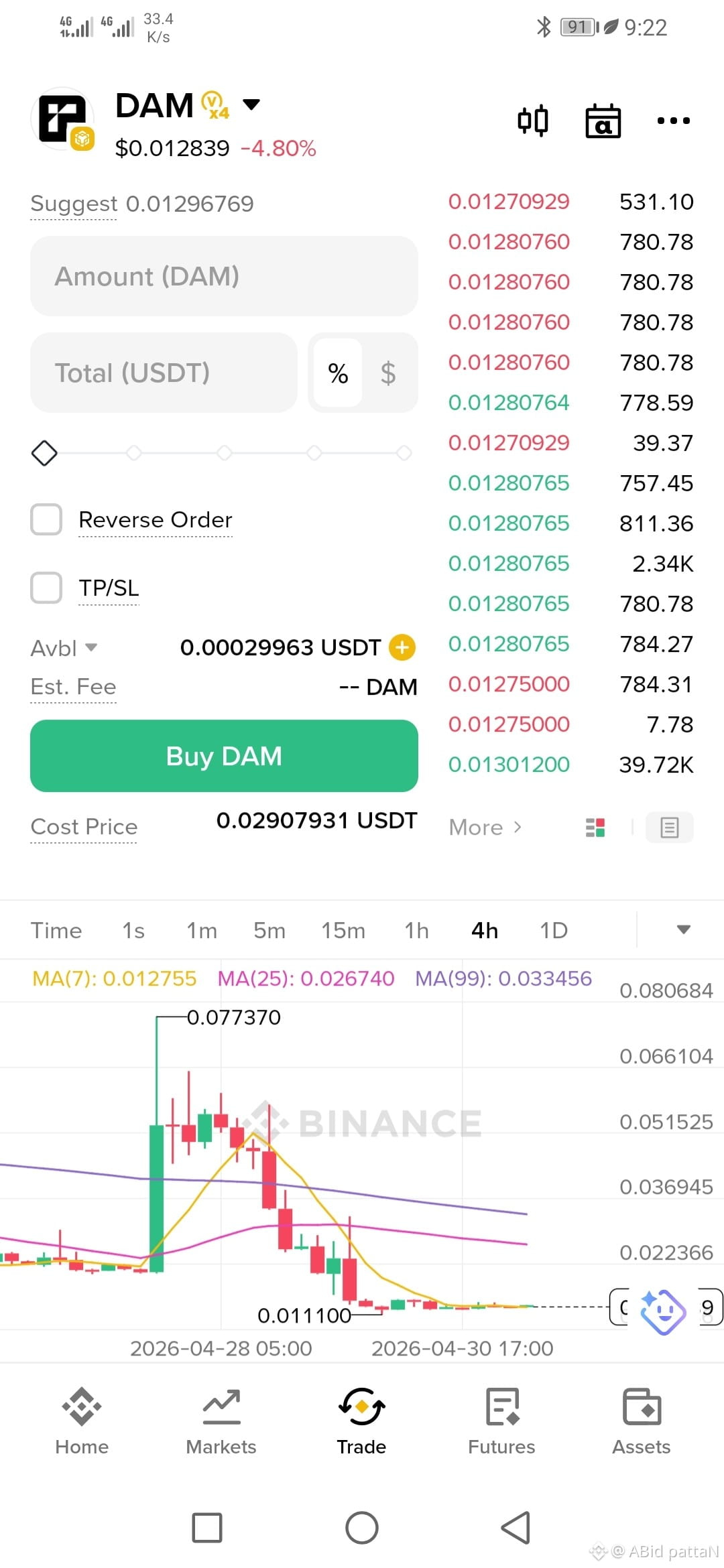Select the 1D chart interval
This screenshot has height=1568, width=724.
click(554, 930)
